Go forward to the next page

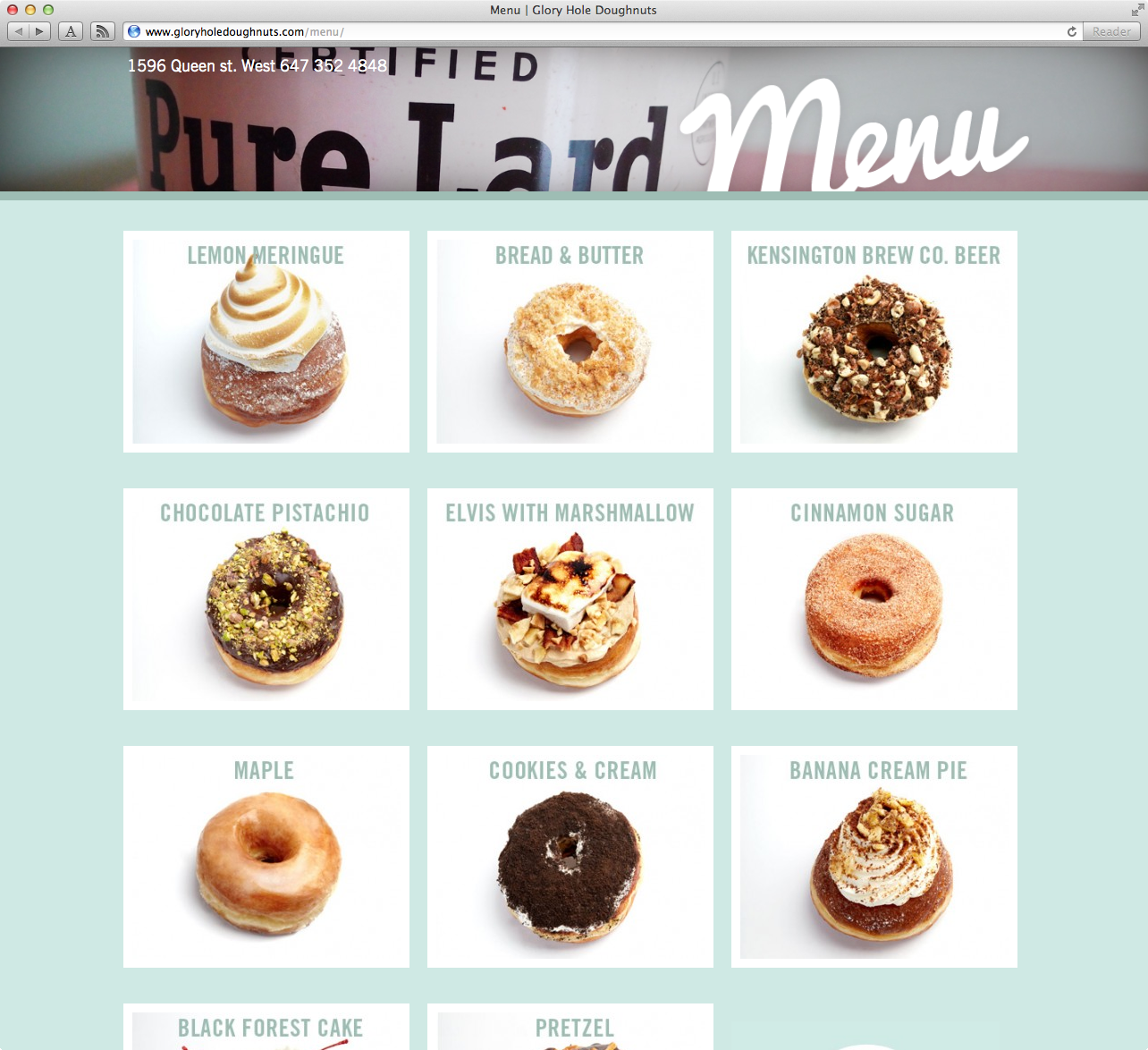coord(39,31)
